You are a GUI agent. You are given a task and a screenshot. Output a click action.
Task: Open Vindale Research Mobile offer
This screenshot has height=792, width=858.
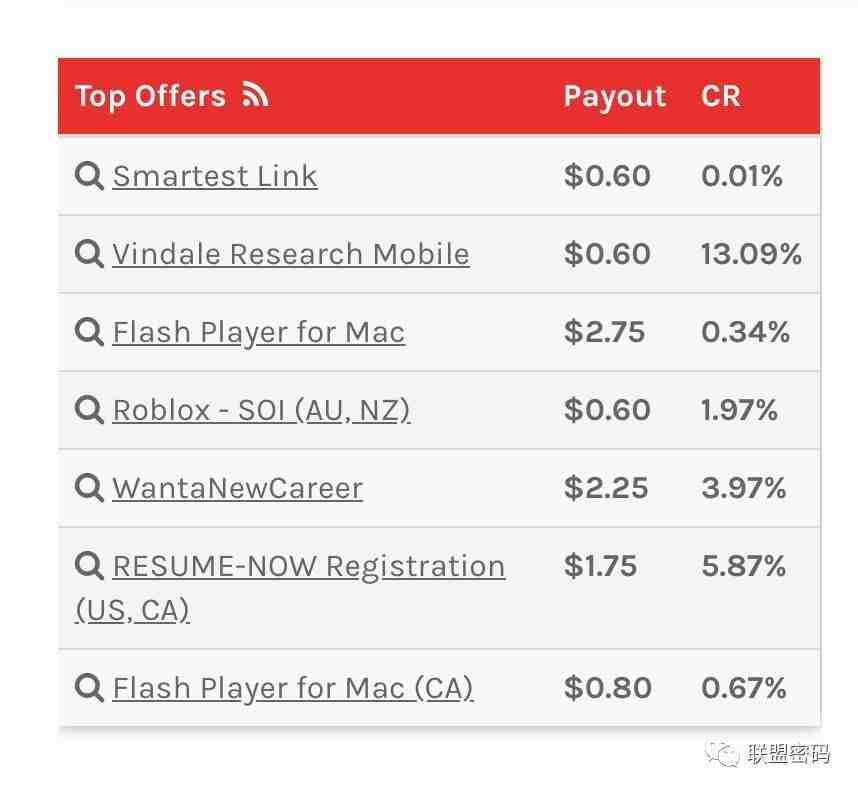[x=290, y=254]
